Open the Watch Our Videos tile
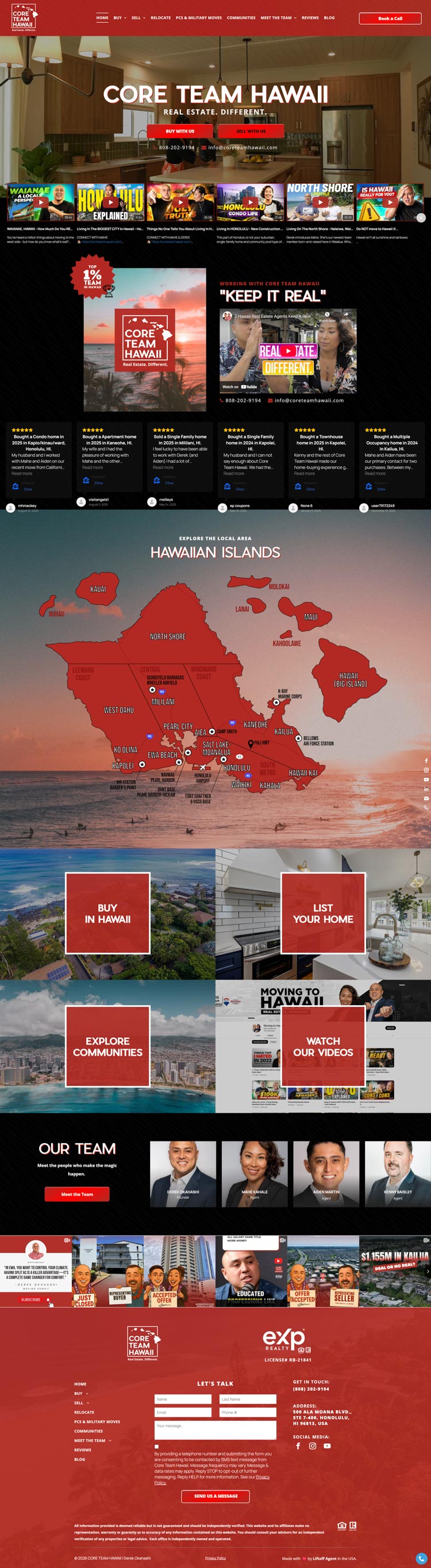This screenshot has height=1568, width=431. pos(322,1046)
